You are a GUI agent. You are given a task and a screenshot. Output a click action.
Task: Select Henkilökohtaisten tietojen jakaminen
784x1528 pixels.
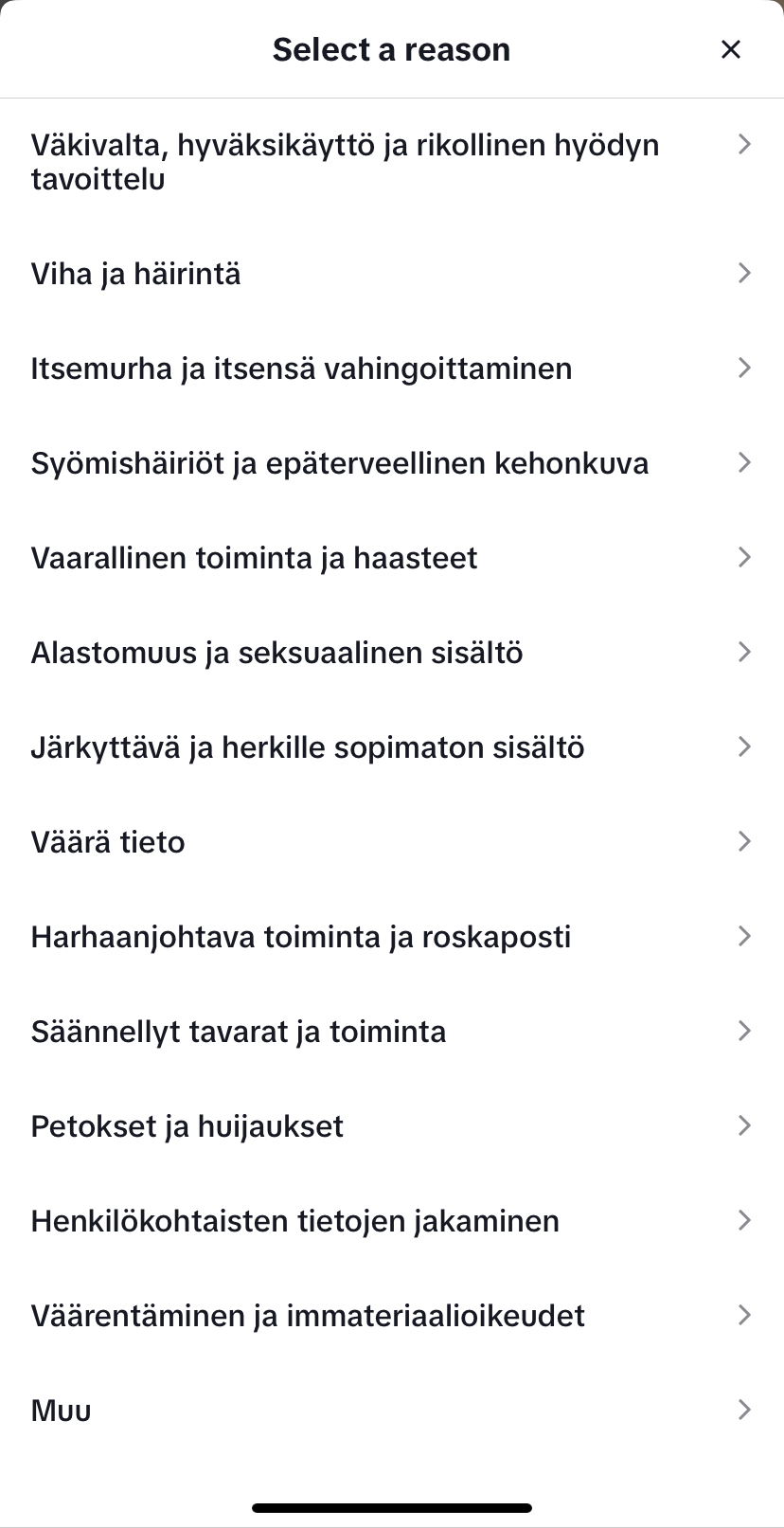tap(294, 1220)
